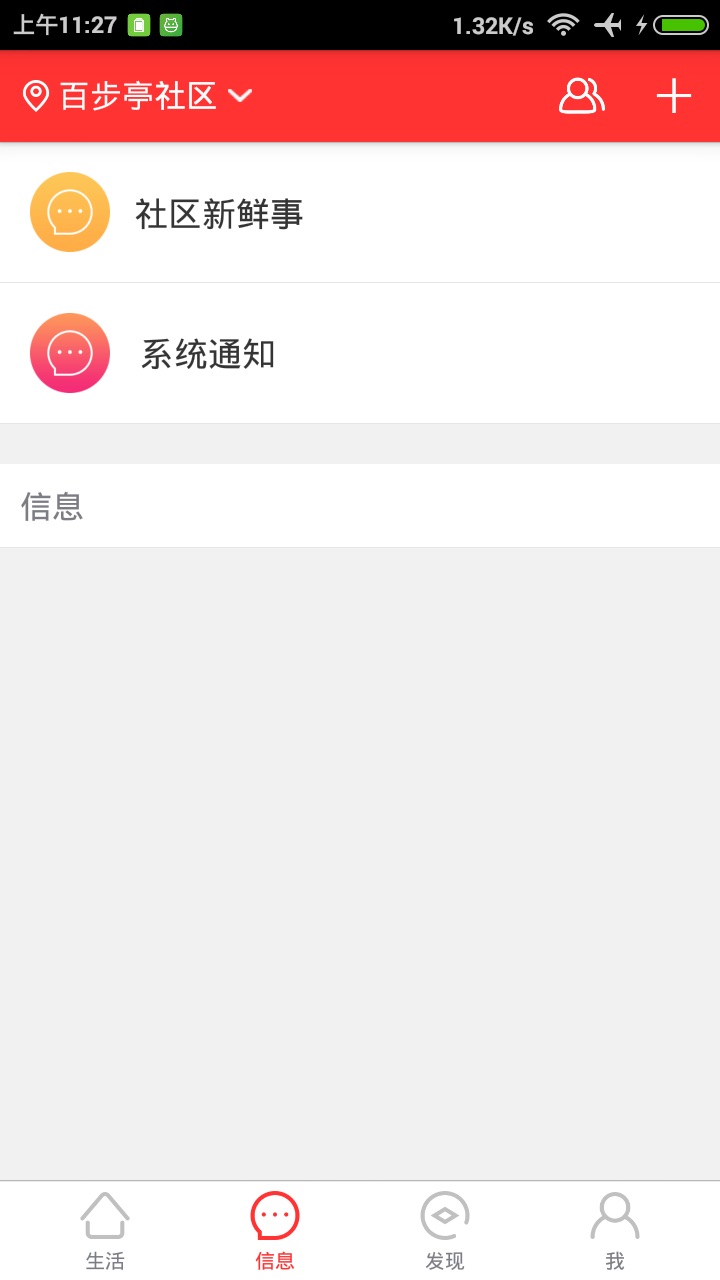Tap the plus icon to add
Viewport: 720px width, 1280px height.
[673, 96]
